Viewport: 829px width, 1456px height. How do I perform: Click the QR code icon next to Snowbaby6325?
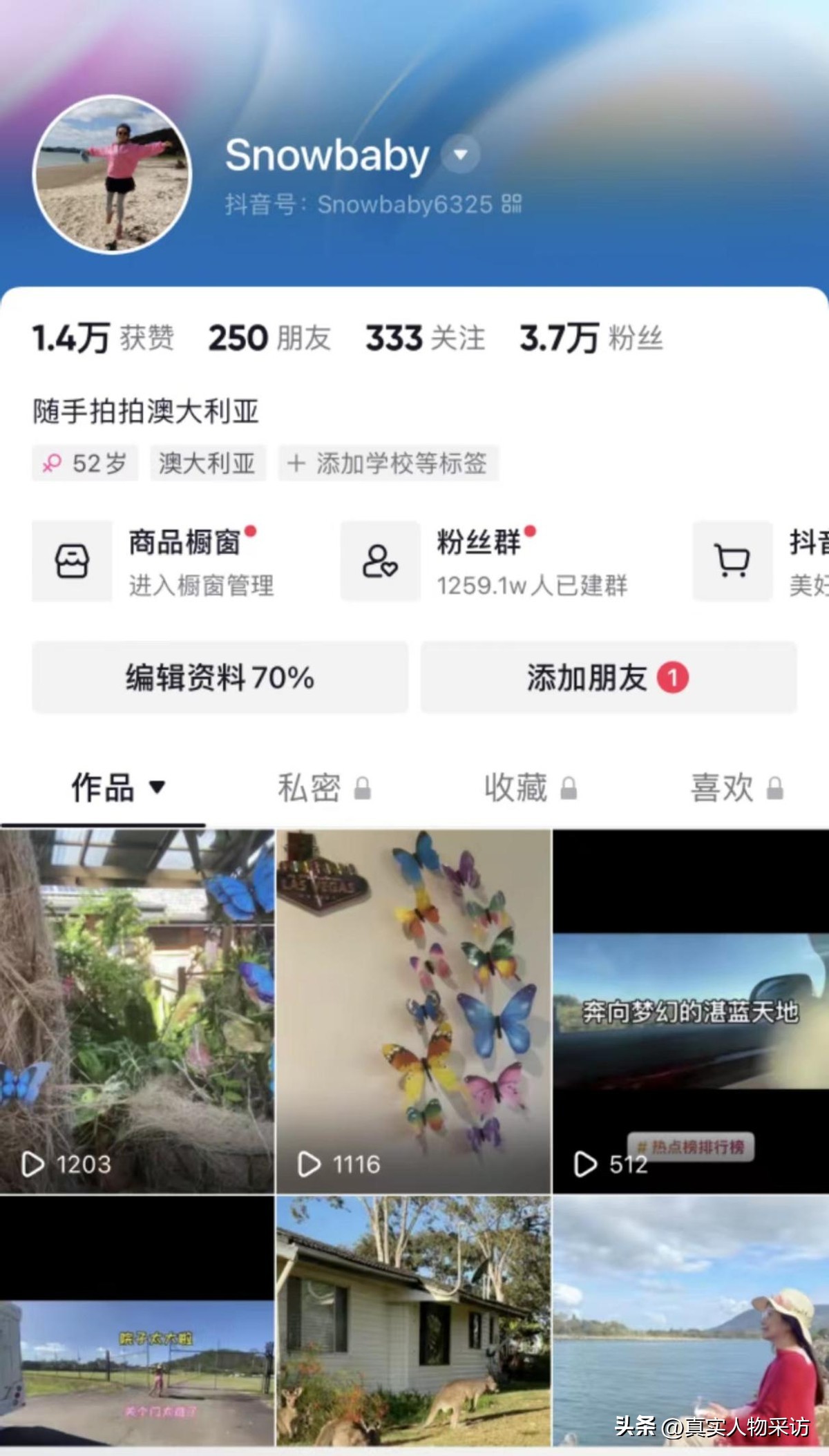click(x=513, y=204)
